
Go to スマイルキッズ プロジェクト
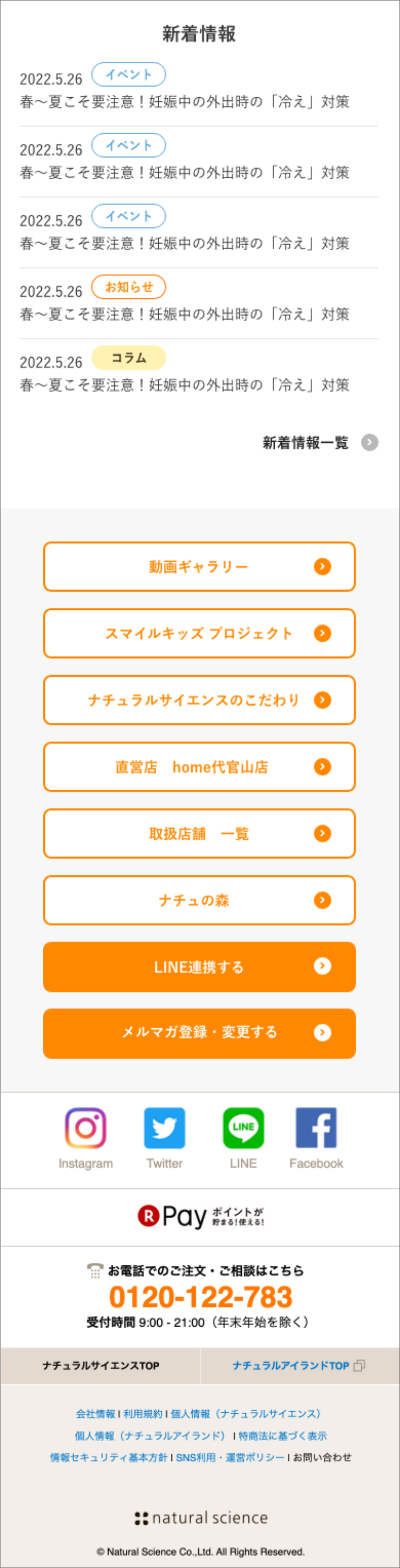199,633
